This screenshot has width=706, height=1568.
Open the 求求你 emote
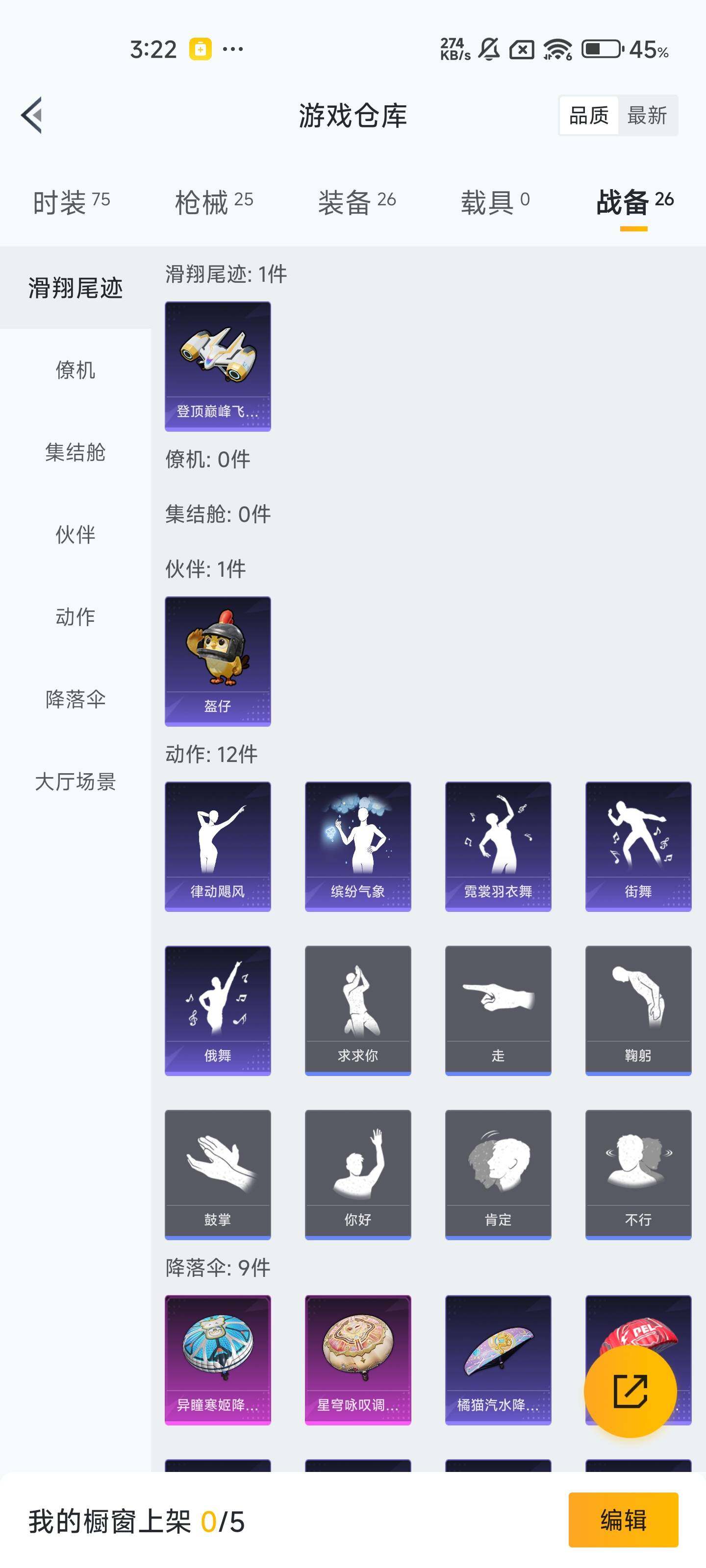pos(357,1010)
